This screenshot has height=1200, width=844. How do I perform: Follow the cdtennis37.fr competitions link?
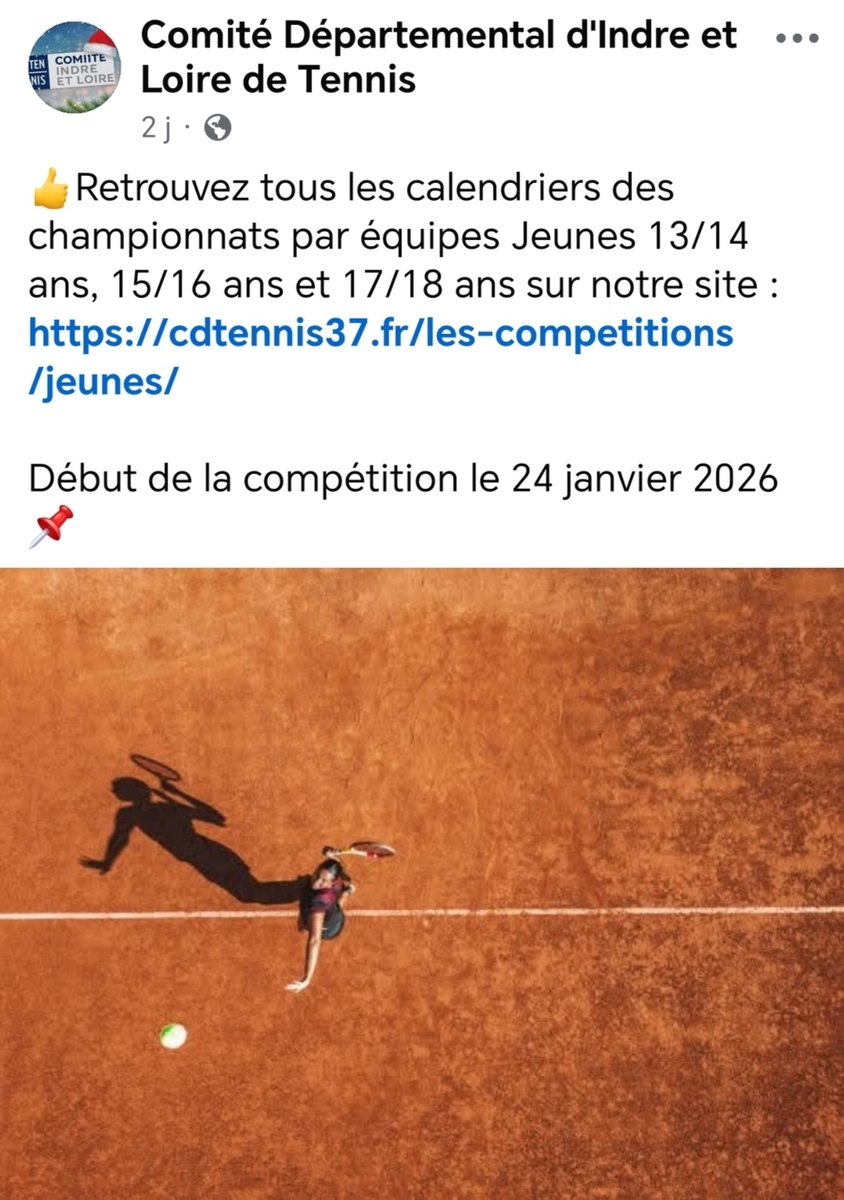(x=380, y=333)
